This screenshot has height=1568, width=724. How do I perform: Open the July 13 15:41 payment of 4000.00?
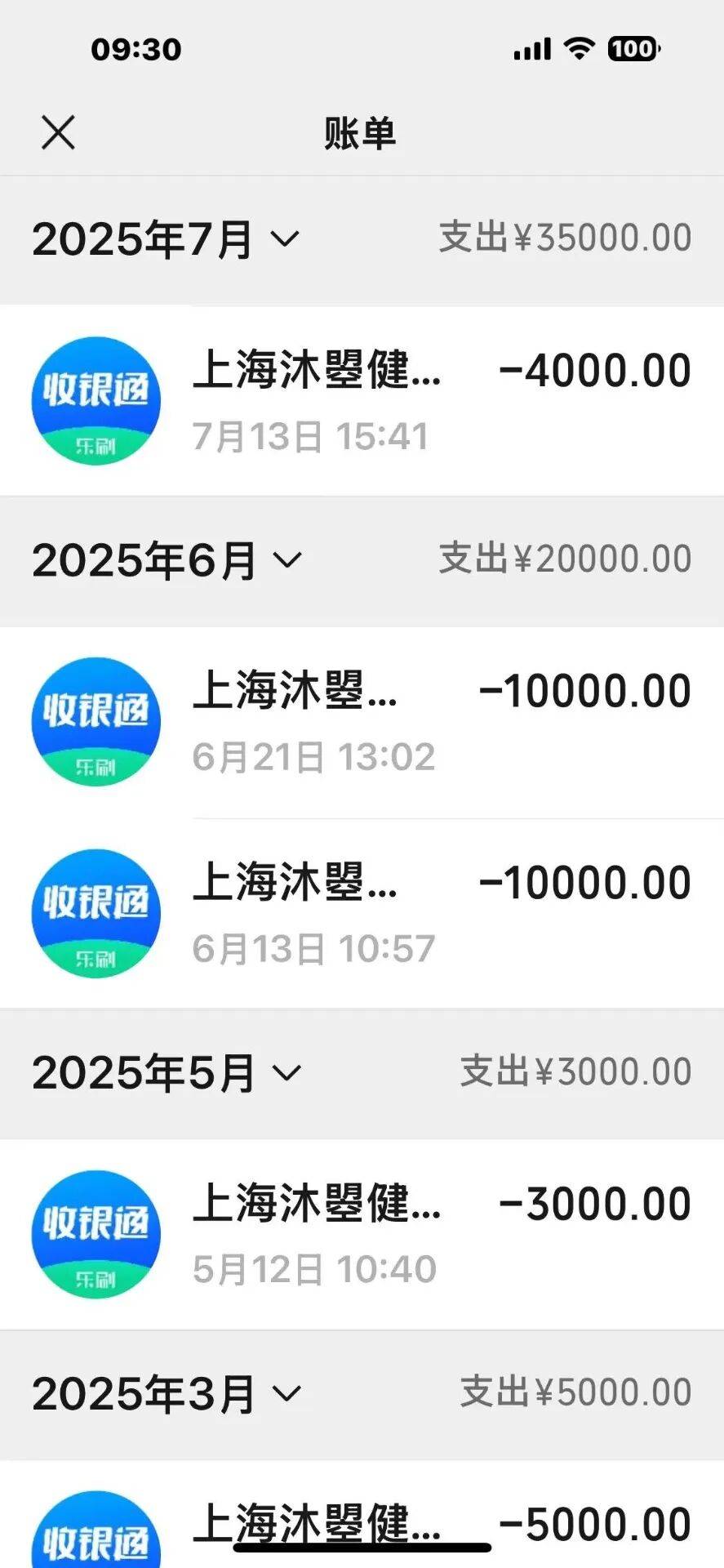click(x=362, y=401)
